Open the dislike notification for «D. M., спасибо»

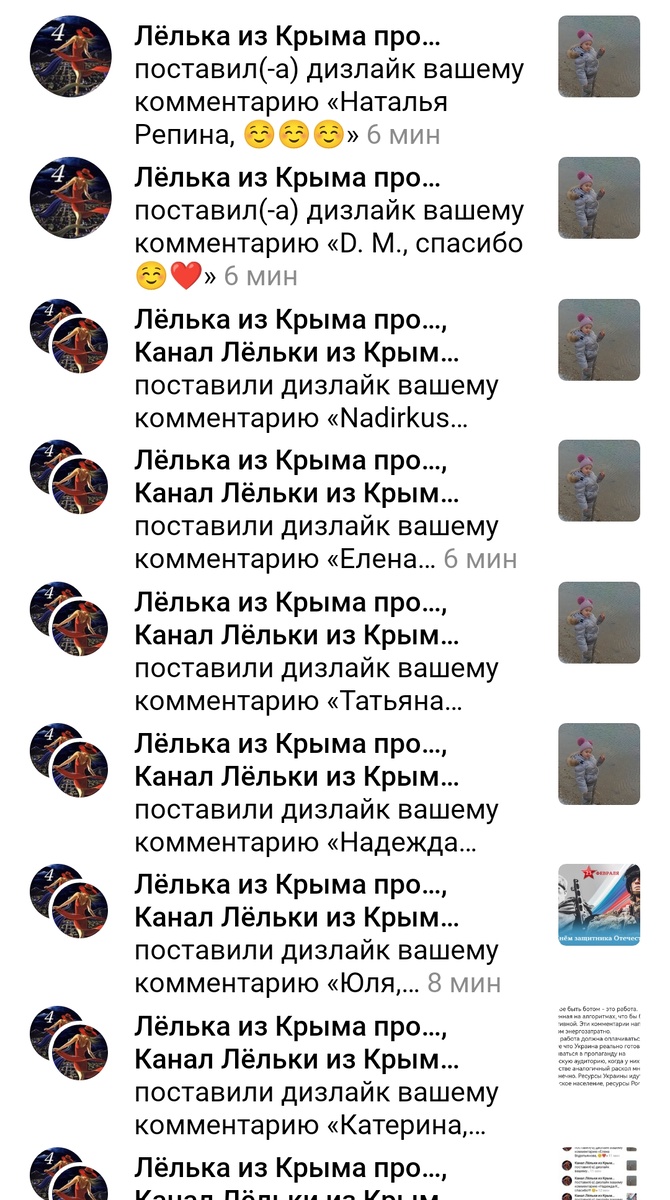(x=330, y=227)
